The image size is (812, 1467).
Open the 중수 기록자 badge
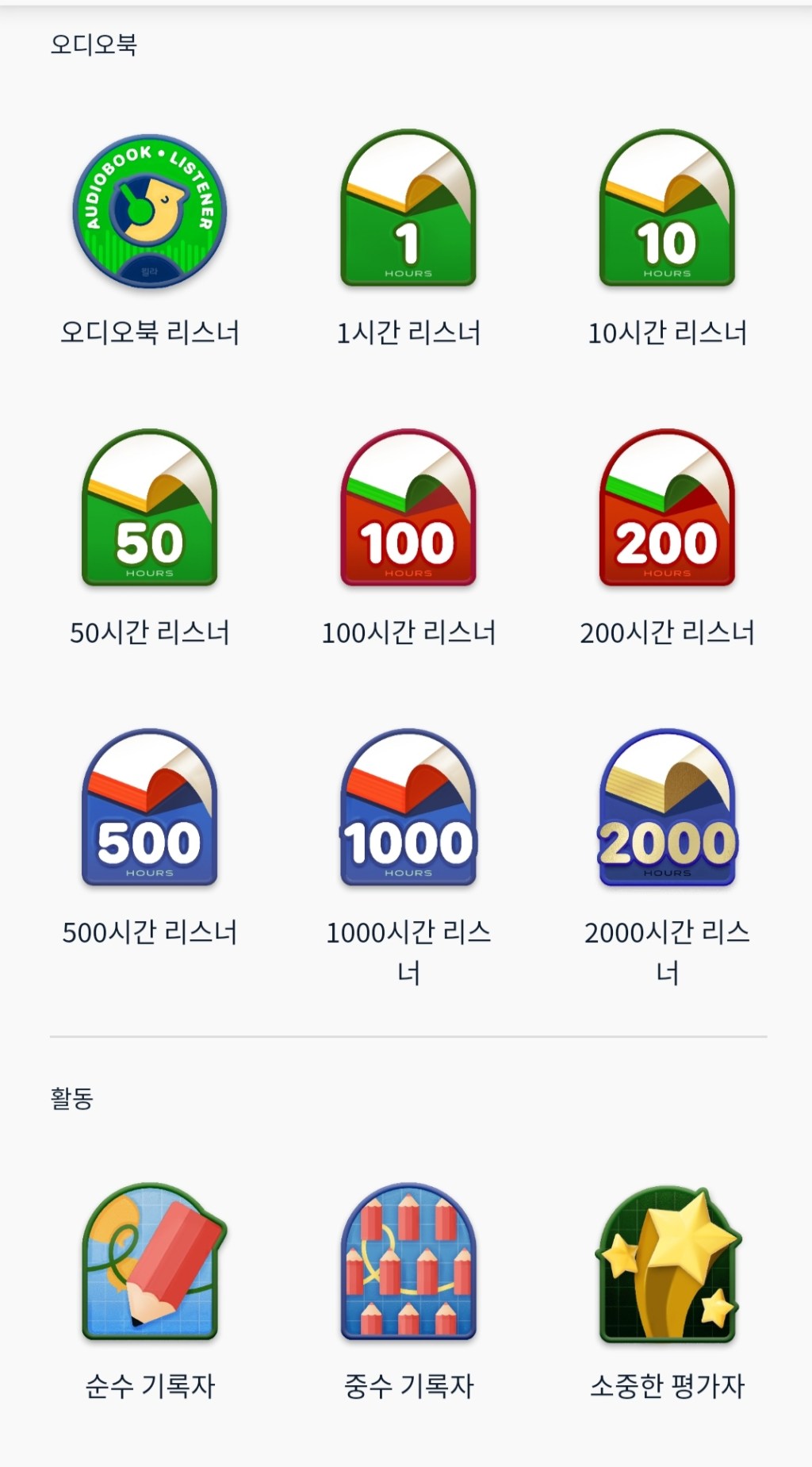click(408, 1261)
